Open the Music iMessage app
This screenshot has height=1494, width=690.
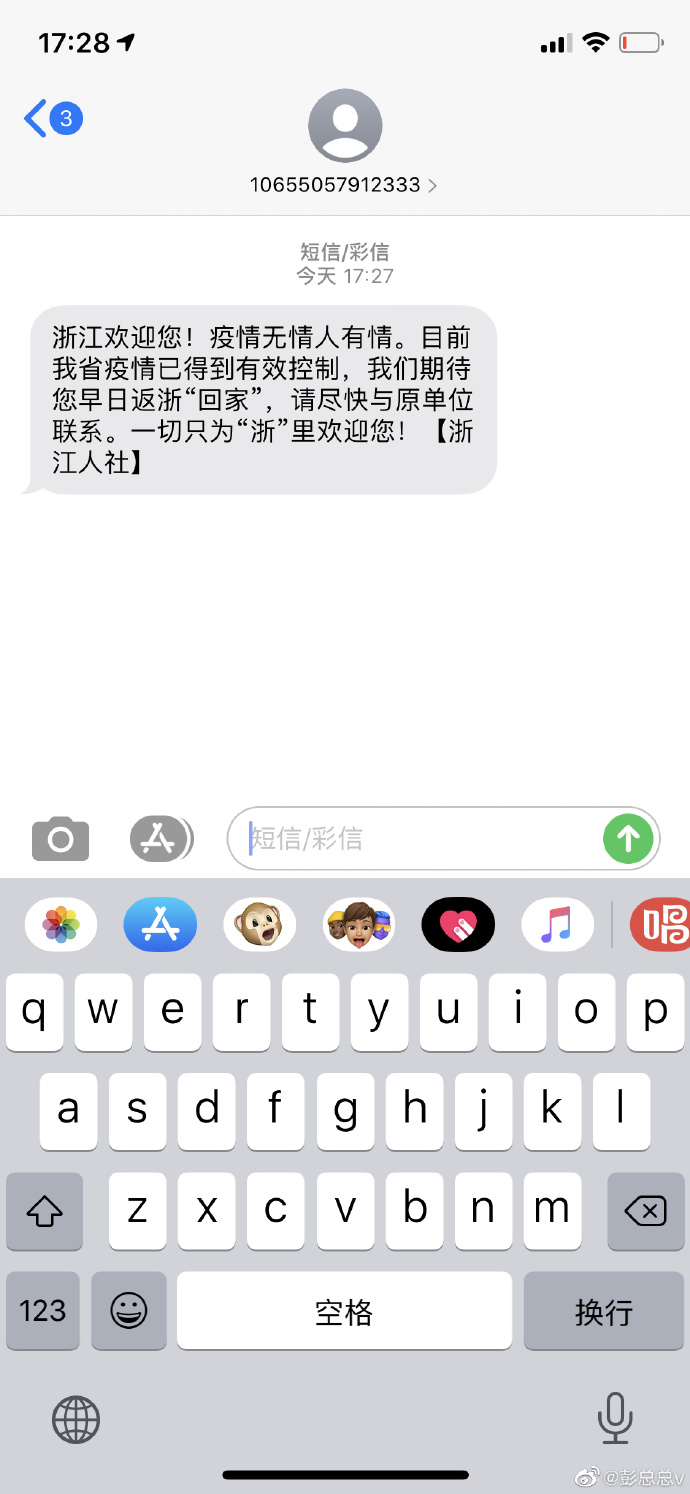tap(557, 924)
